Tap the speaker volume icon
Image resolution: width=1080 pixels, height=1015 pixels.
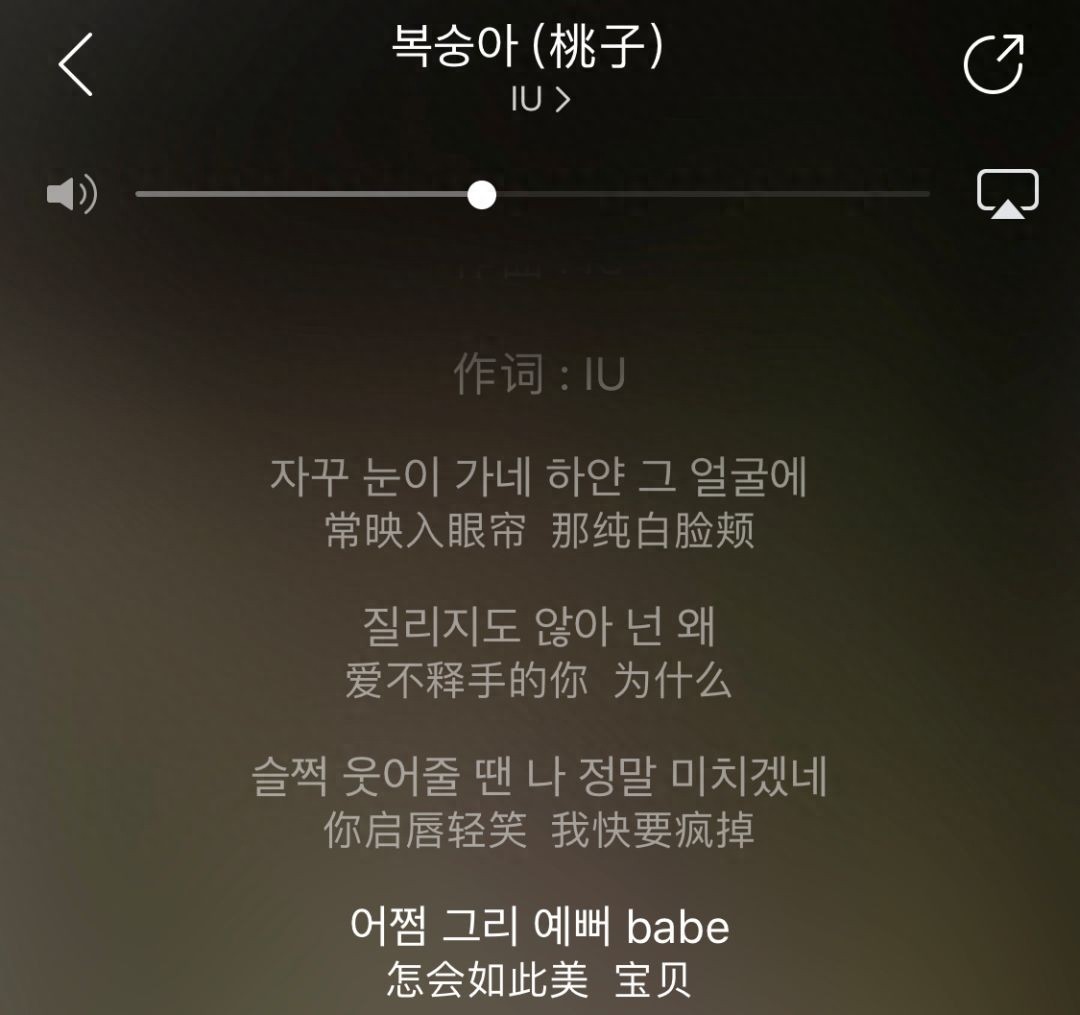tap(72, 194)
